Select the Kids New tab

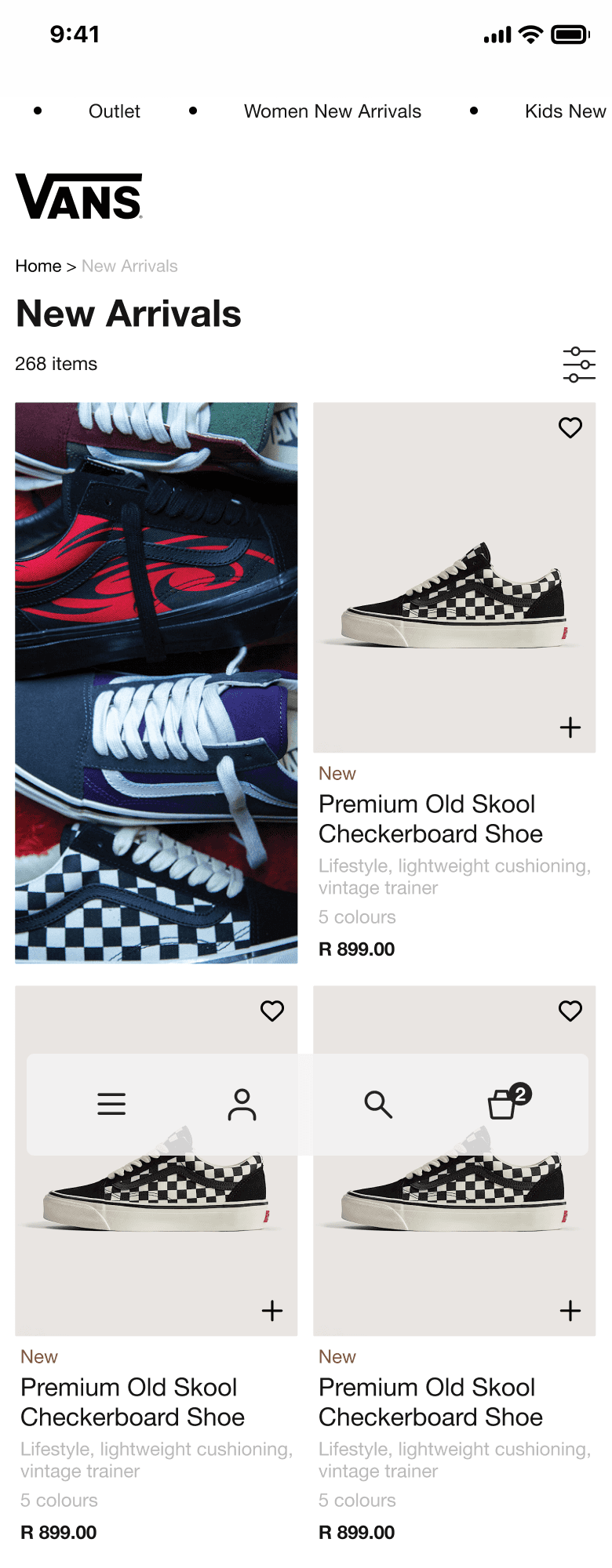coord(566,111)
